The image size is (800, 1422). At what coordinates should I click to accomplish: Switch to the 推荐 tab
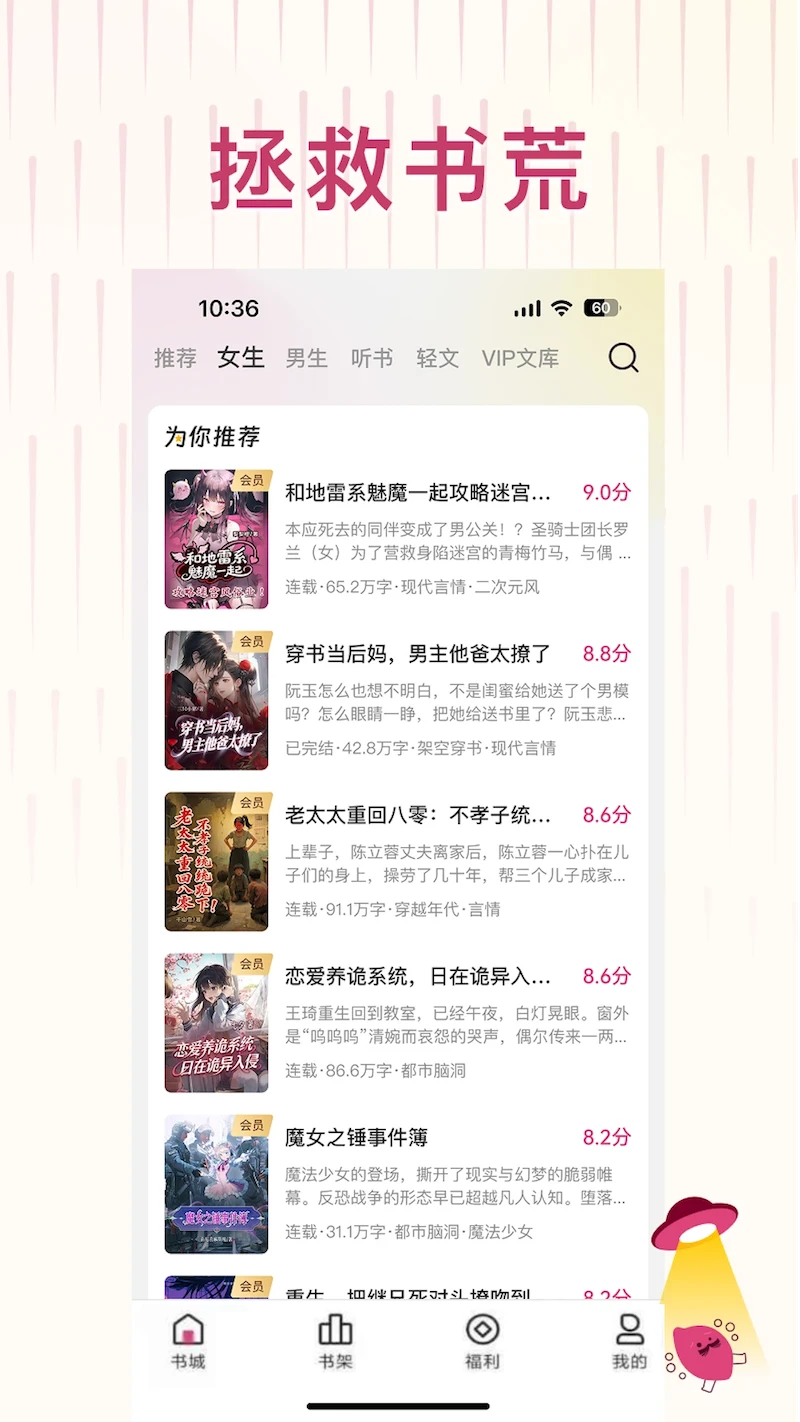point(175,358)
